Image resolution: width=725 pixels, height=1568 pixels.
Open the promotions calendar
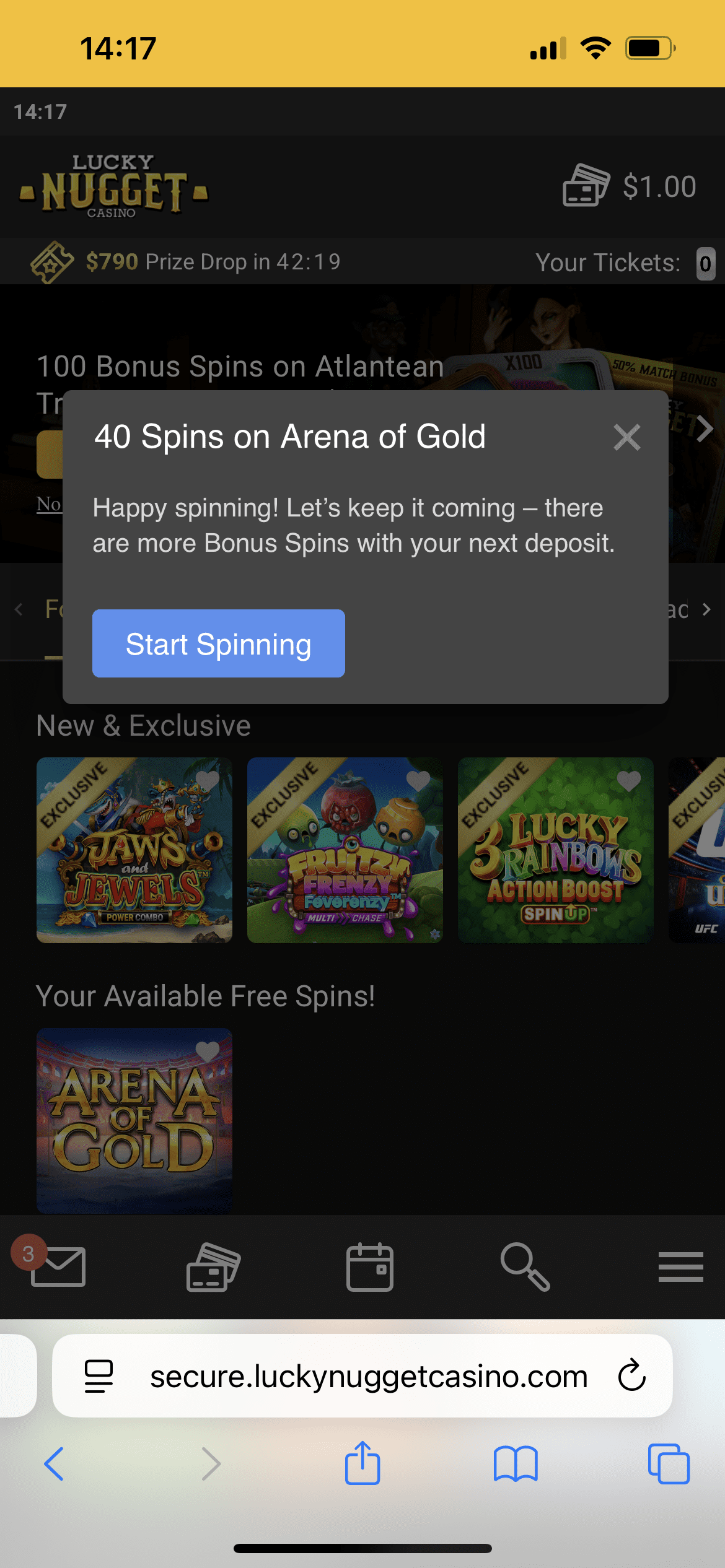tap(369, 1267)
